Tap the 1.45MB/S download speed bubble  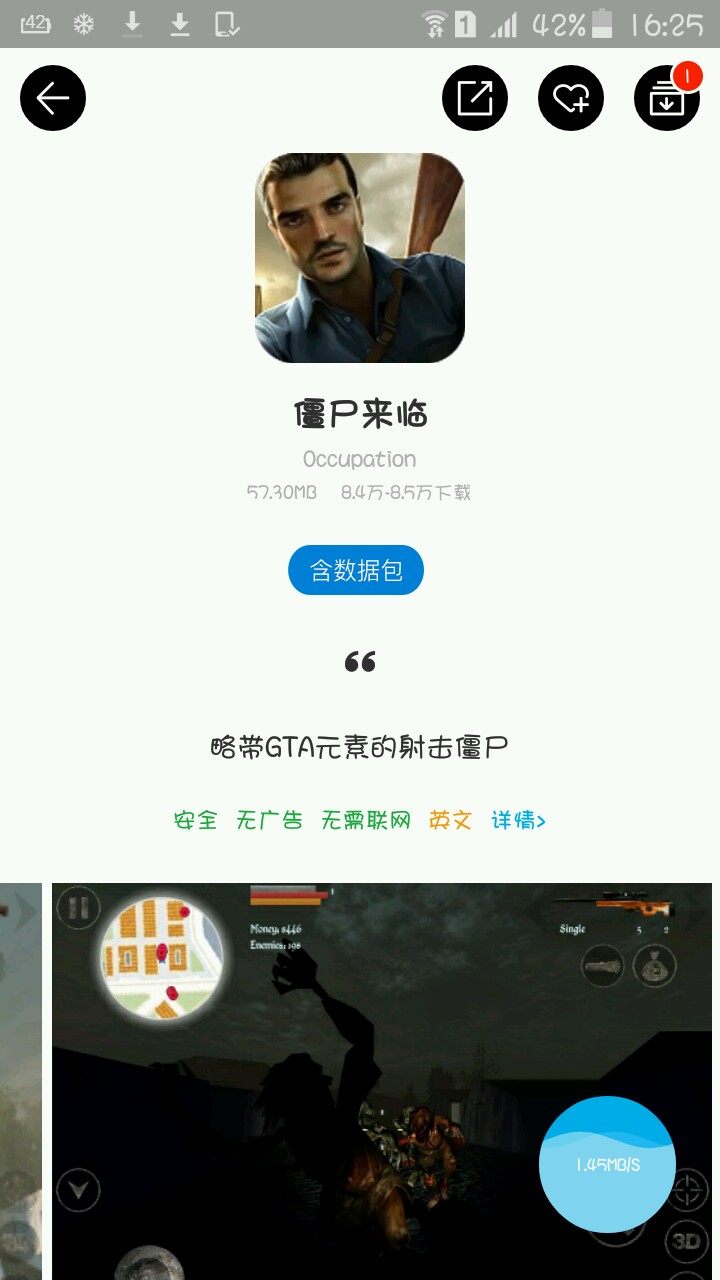click(x=608, y=1164)
